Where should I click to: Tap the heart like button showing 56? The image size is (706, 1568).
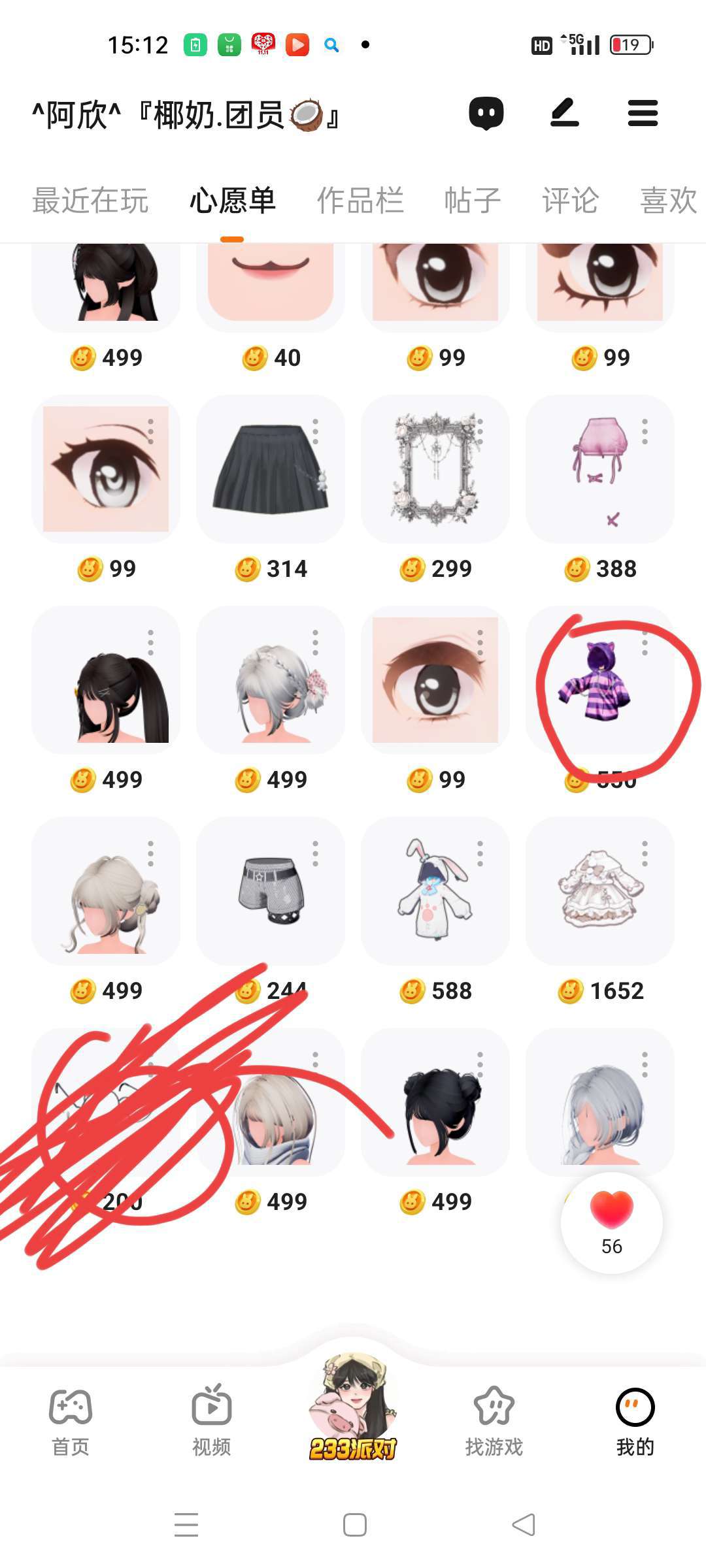612,1222
